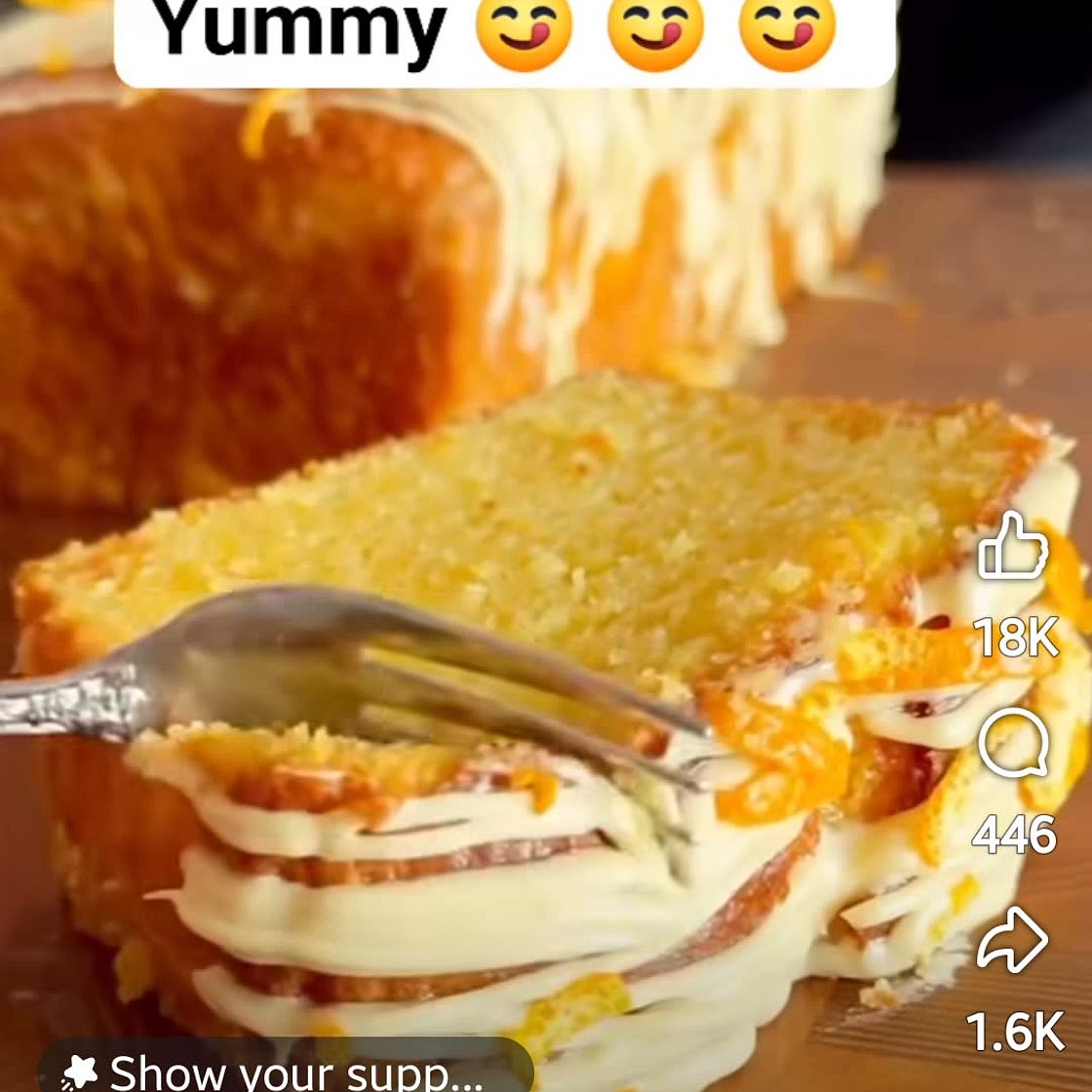
Task: Tap the Show your support chip
Action: coord(285,1070)
